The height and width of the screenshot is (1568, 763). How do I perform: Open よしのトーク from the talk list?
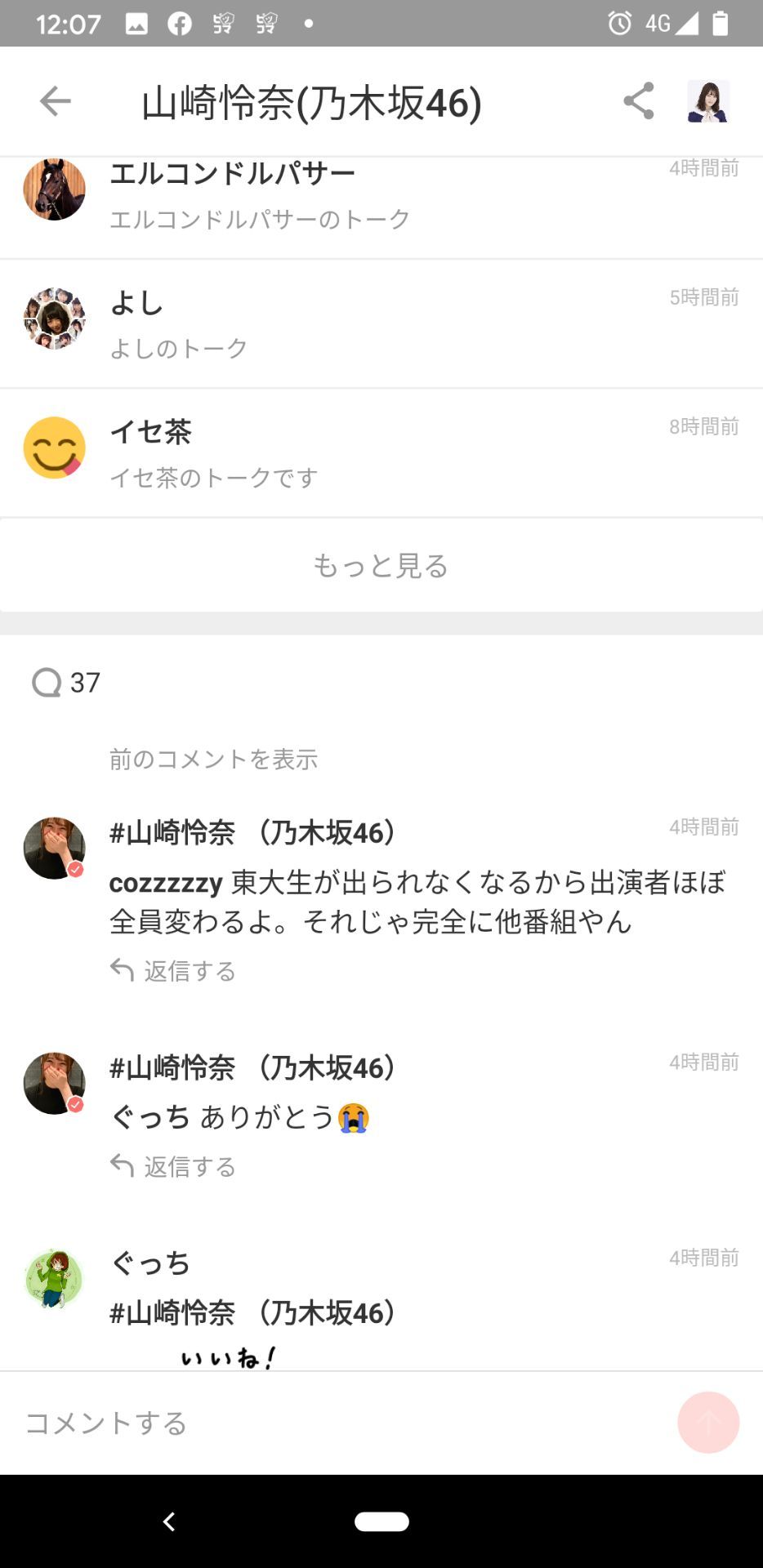click(x=178, y=347)
